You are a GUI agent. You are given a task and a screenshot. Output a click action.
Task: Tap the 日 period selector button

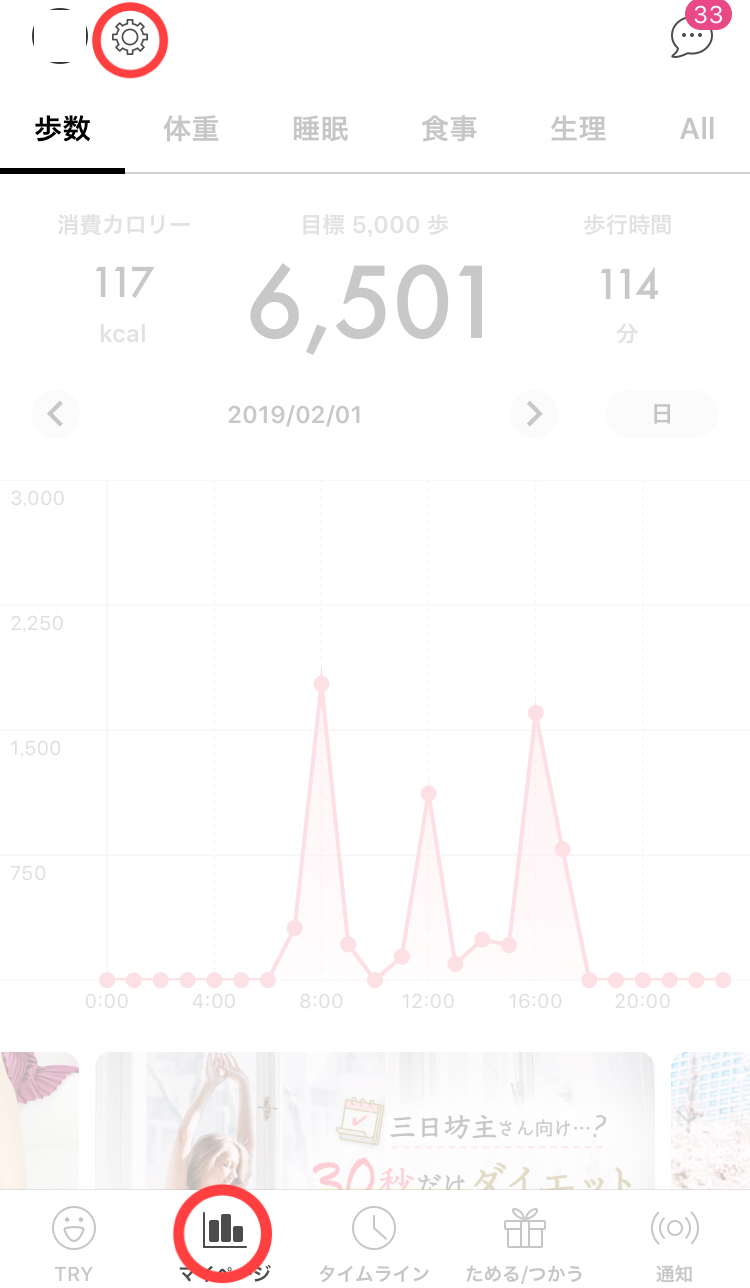(x=661, y=413)
